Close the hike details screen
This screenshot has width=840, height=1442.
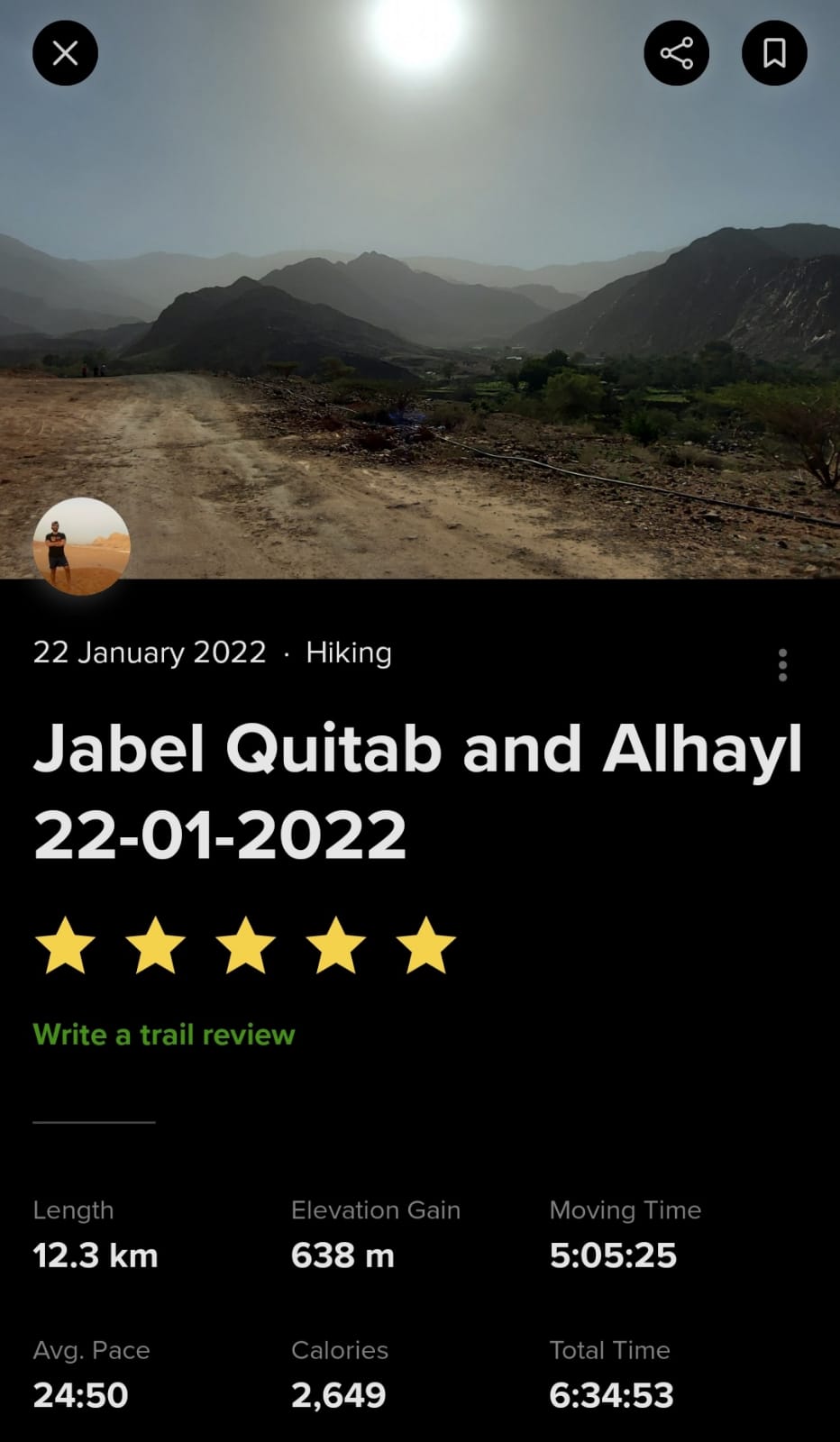point(65,53)
